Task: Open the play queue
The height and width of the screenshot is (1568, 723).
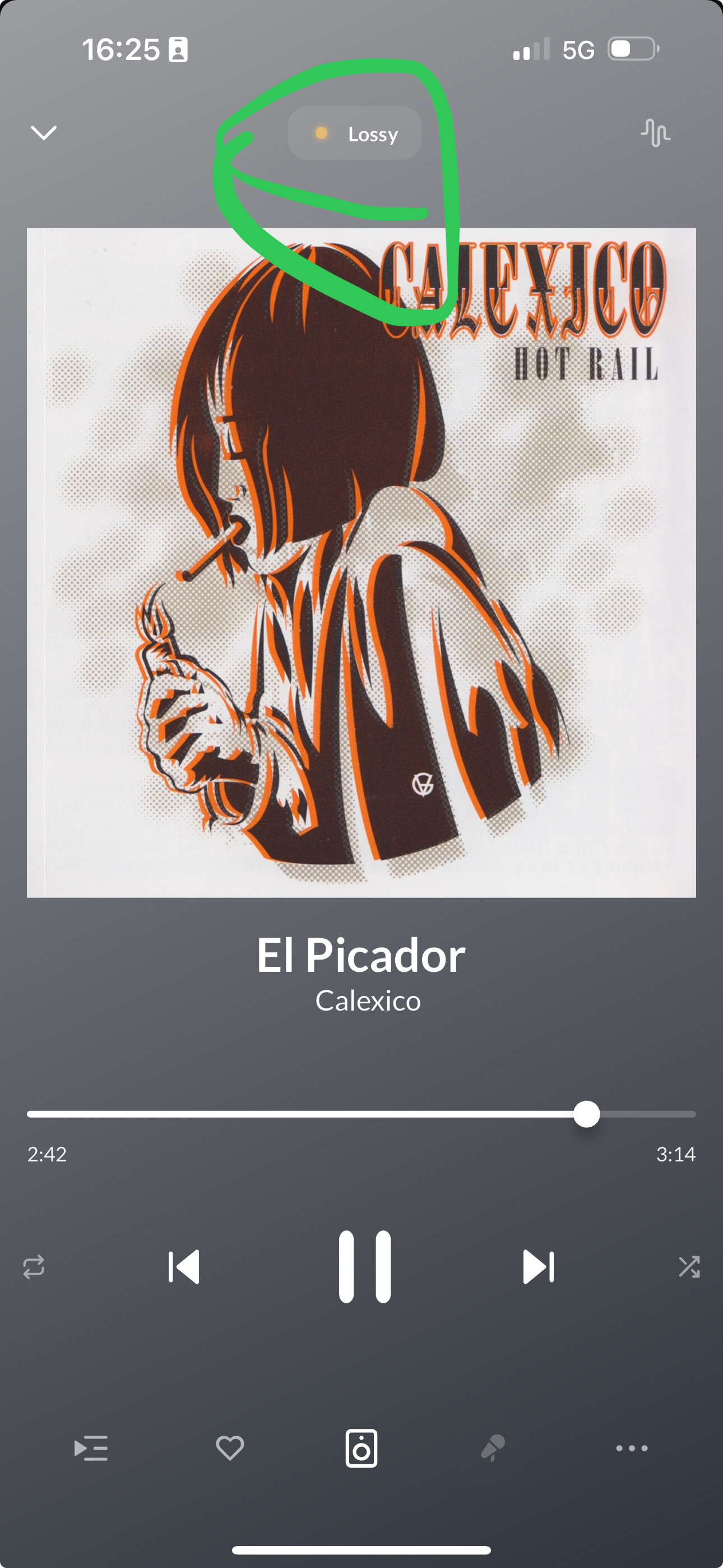Action: (91, 1448)
